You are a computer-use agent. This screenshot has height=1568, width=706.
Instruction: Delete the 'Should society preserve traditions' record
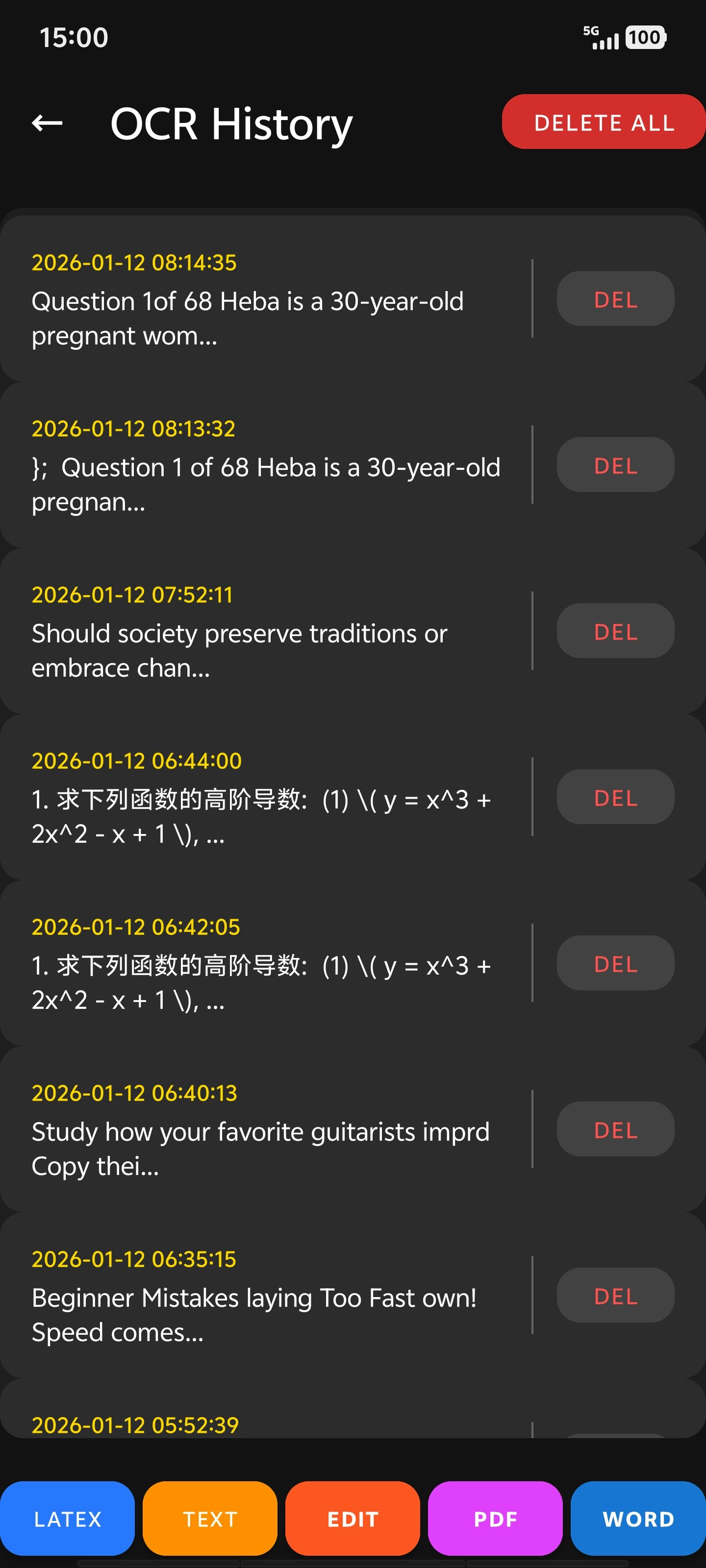(615, 631)
